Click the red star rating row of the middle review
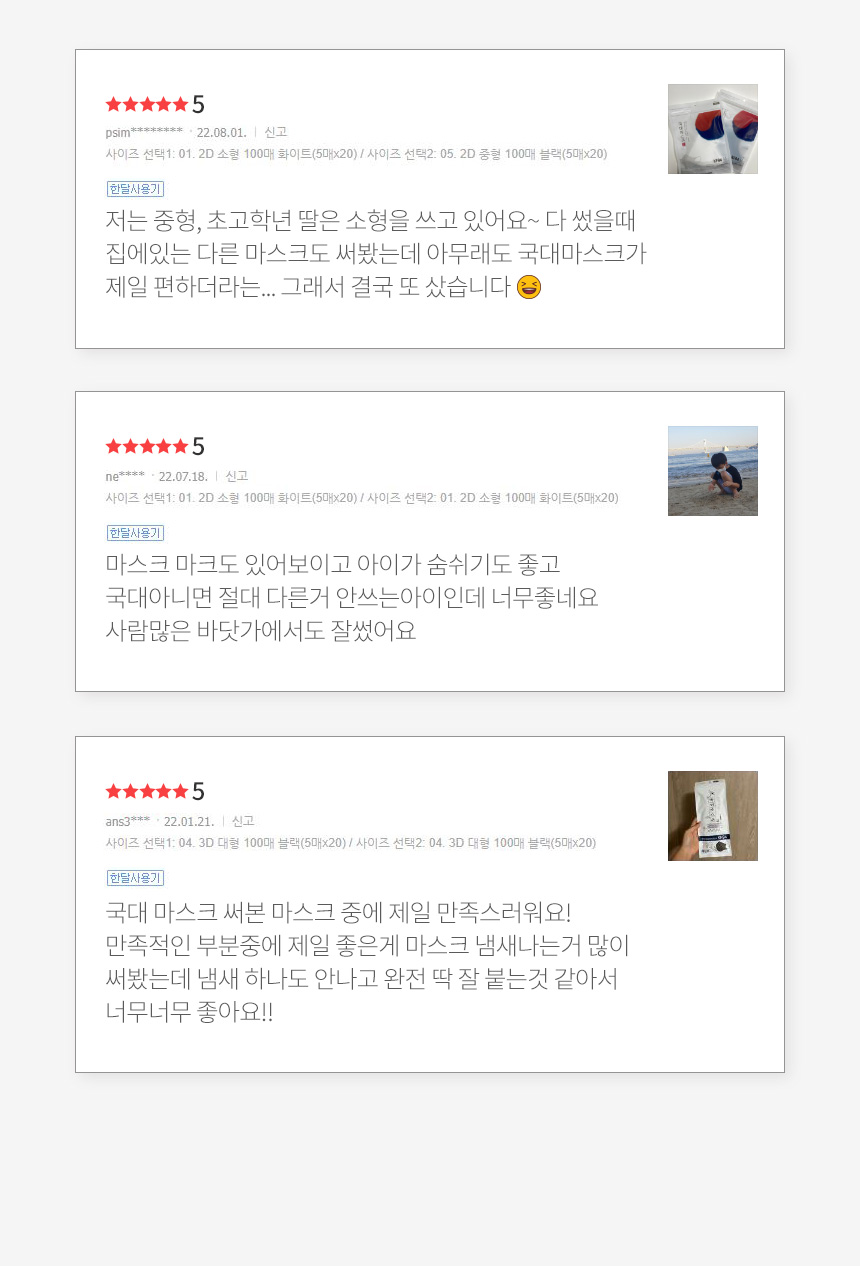This screenshot has height=1266, width=860. (x=147, y=446)
